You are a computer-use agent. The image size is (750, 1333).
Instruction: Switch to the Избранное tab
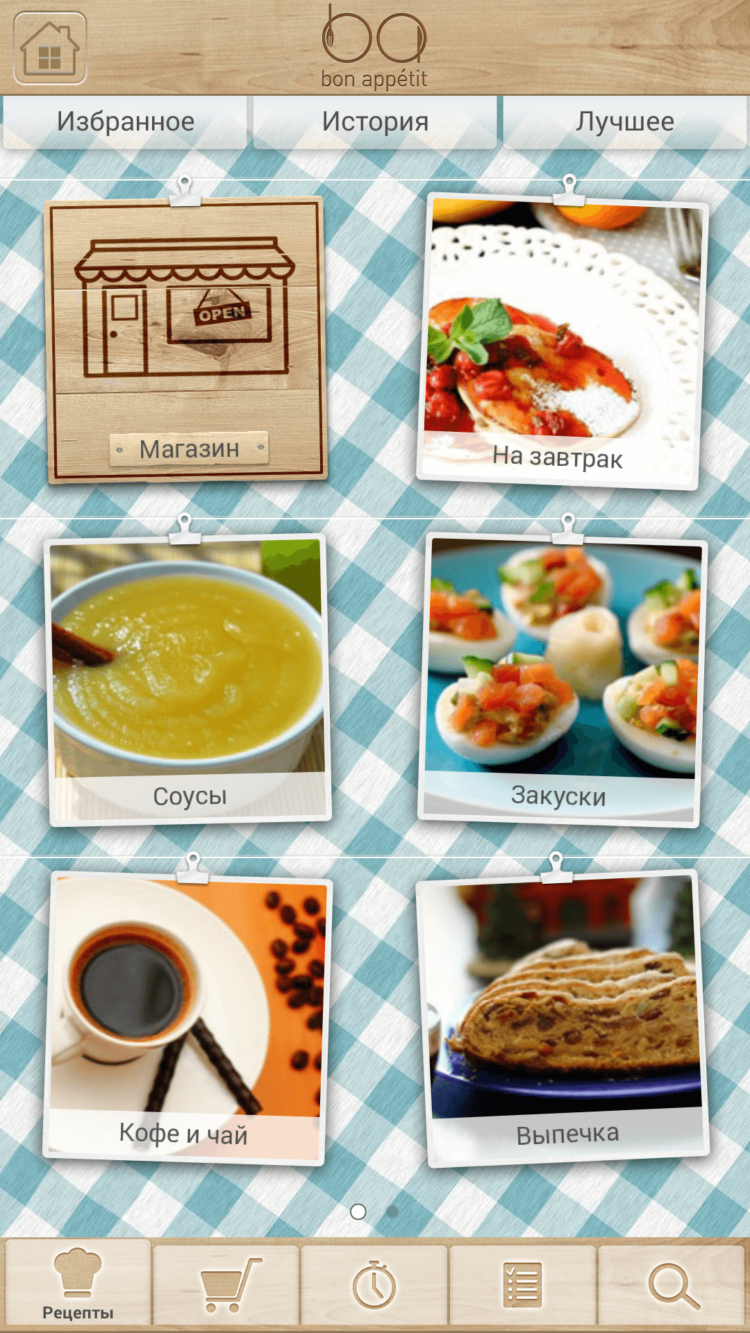[x=125, y=122]
